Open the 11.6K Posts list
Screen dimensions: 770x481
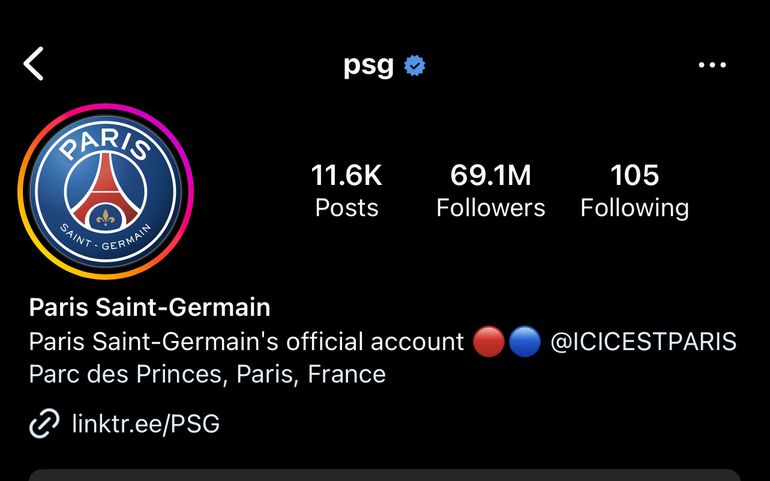[x=346, y=191]
